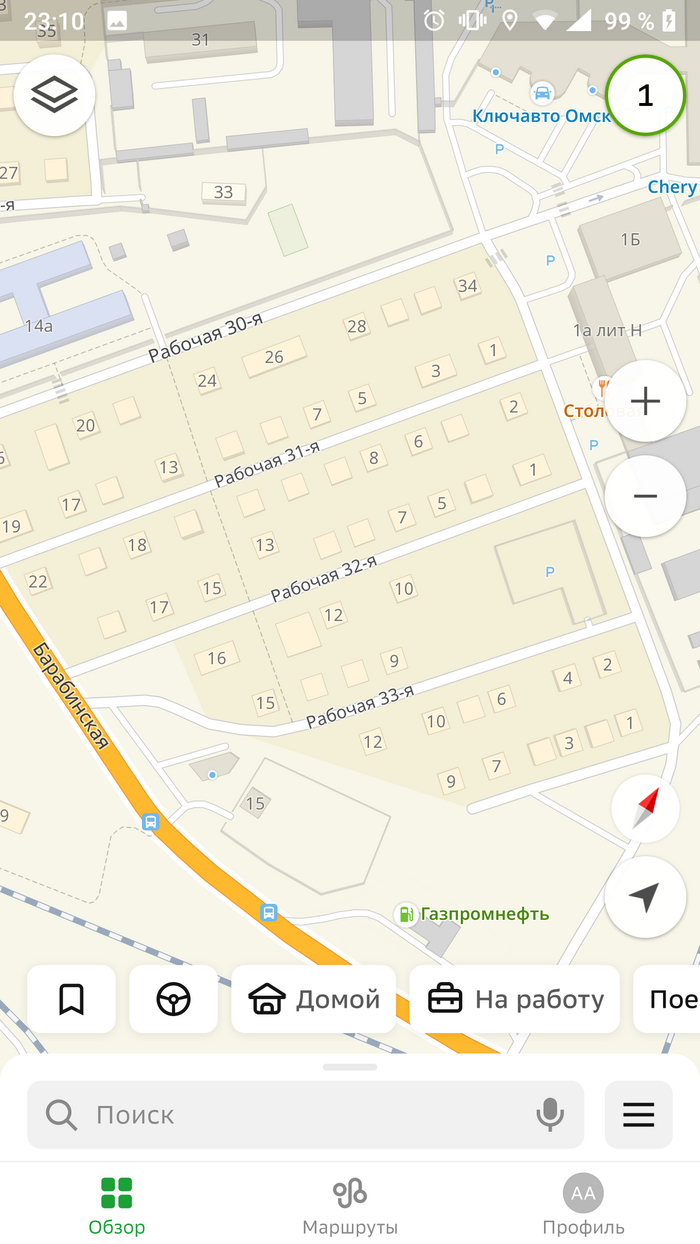Build route with Домой chip
The height and width of the screenshot is (1244, 700).
coord(314,999)
